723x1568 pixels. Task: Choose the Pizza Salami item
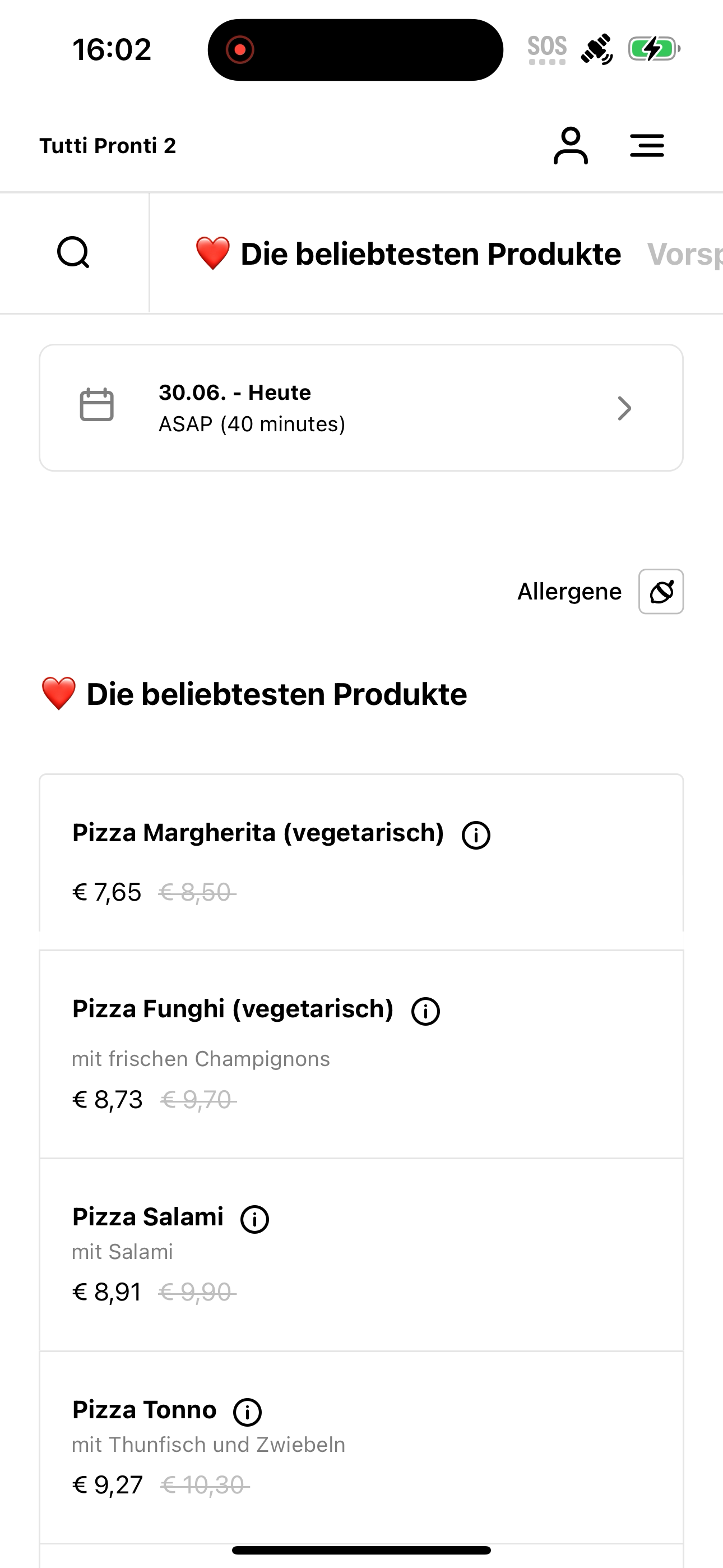(361, 1255)
